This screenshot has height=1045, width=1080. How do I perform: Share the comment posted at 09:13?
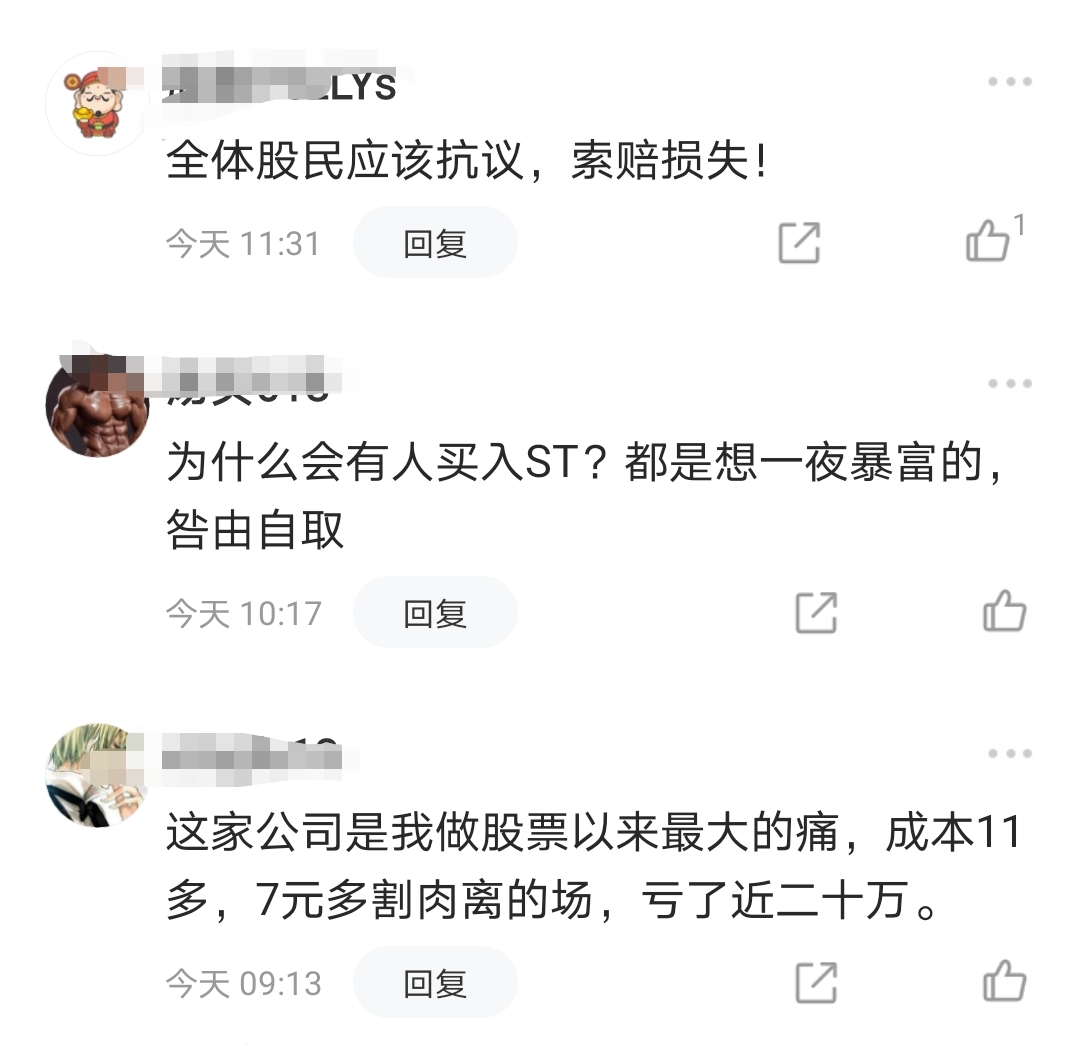(816, 983)
